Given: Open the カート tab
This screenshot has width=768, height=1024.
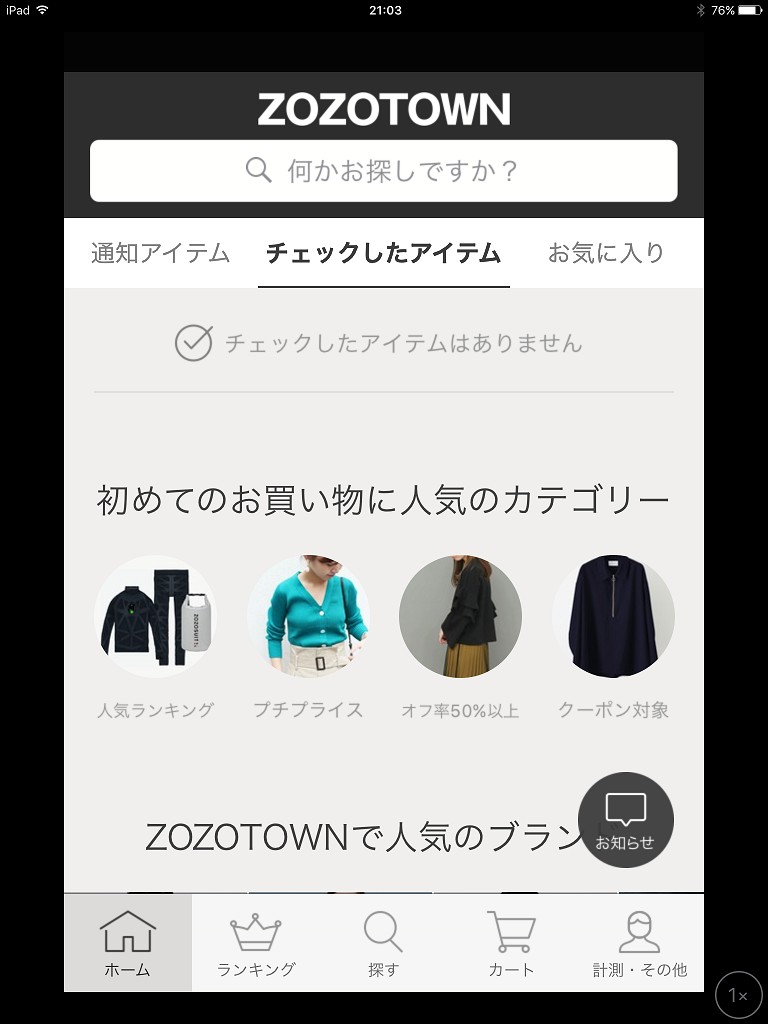Looking at the screenshot, I should click(511, 943).
